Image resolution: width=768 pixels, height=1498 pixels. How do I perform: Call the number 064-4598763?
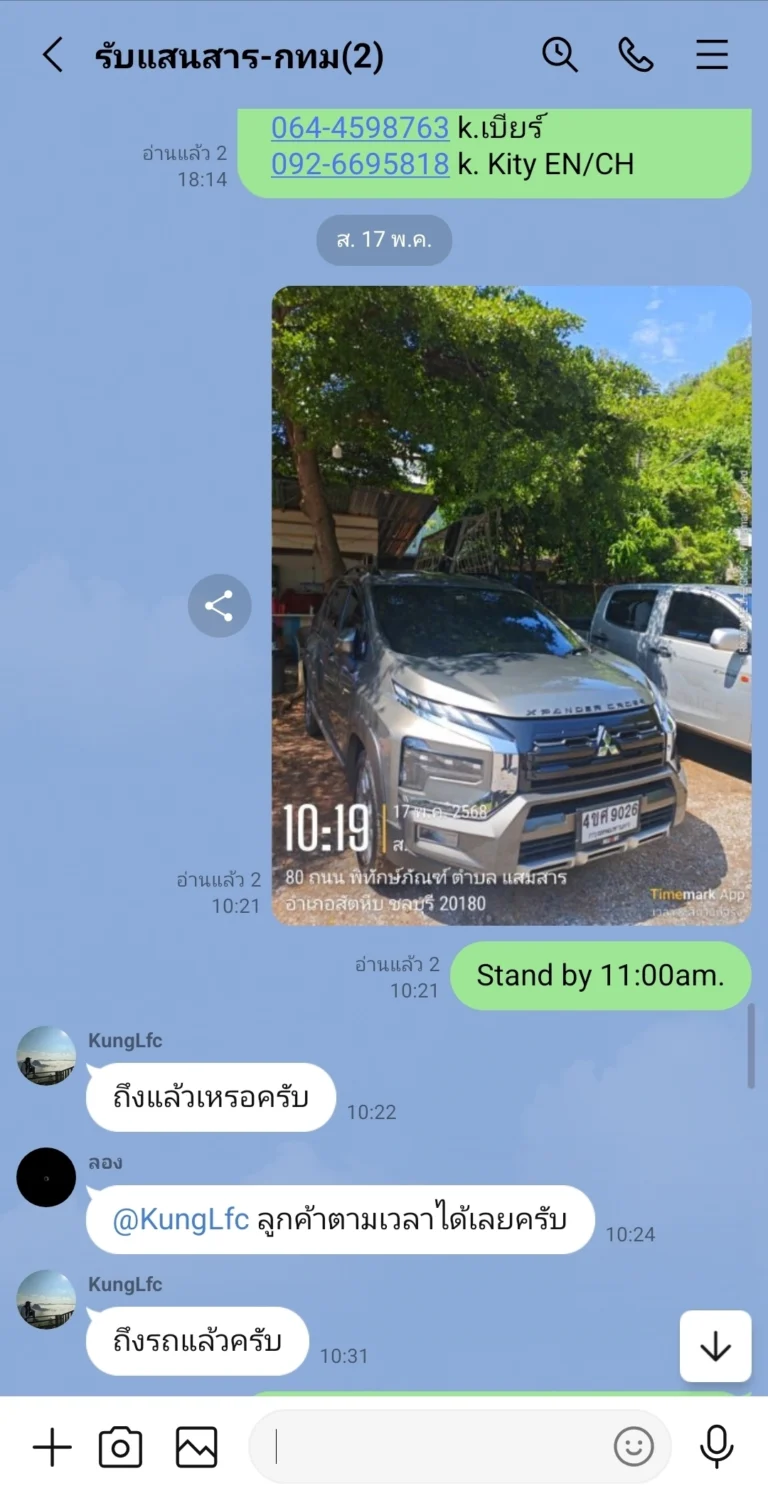[x=360, y=128]
